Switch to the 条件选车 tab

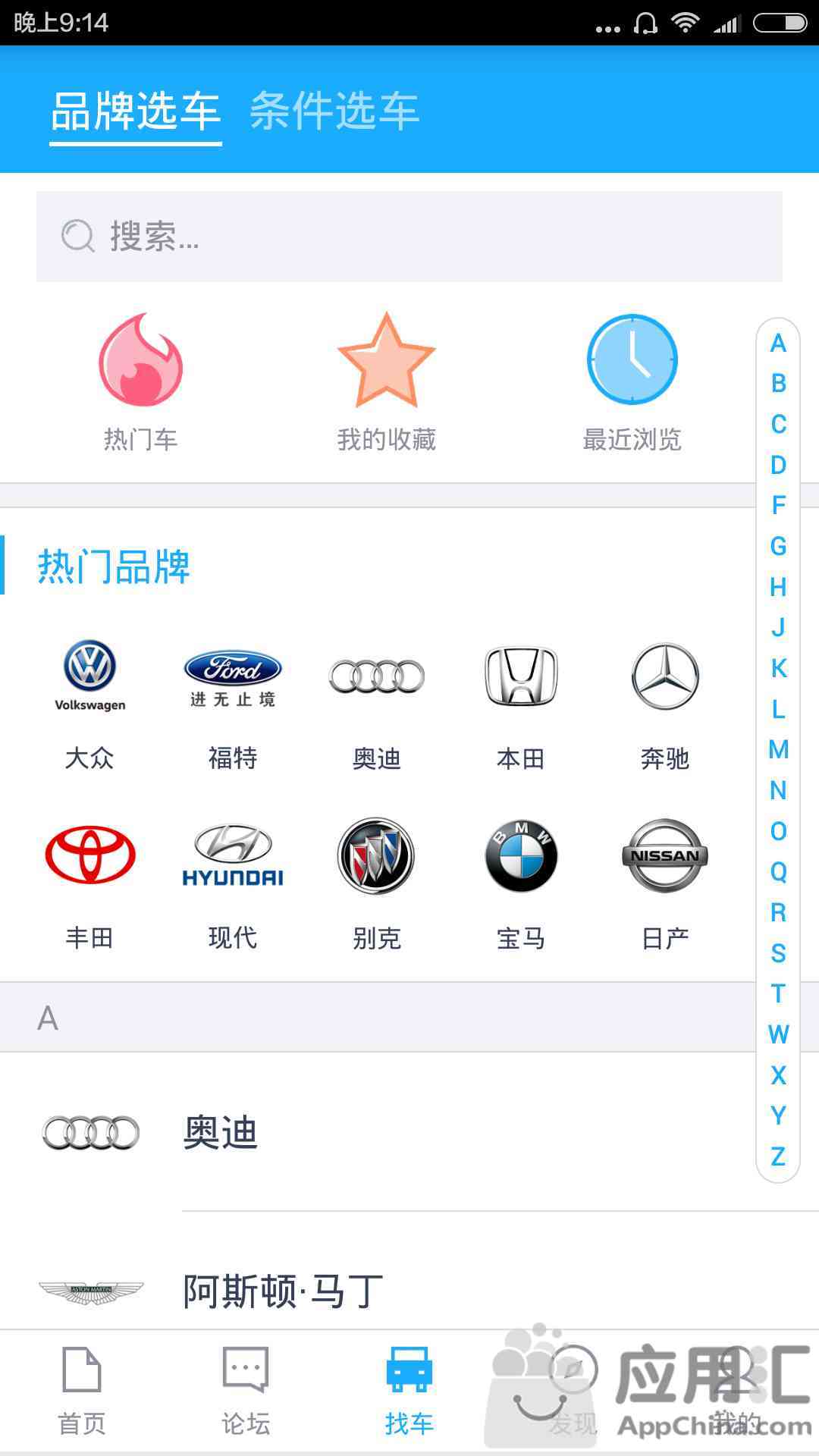click(334, 111)
